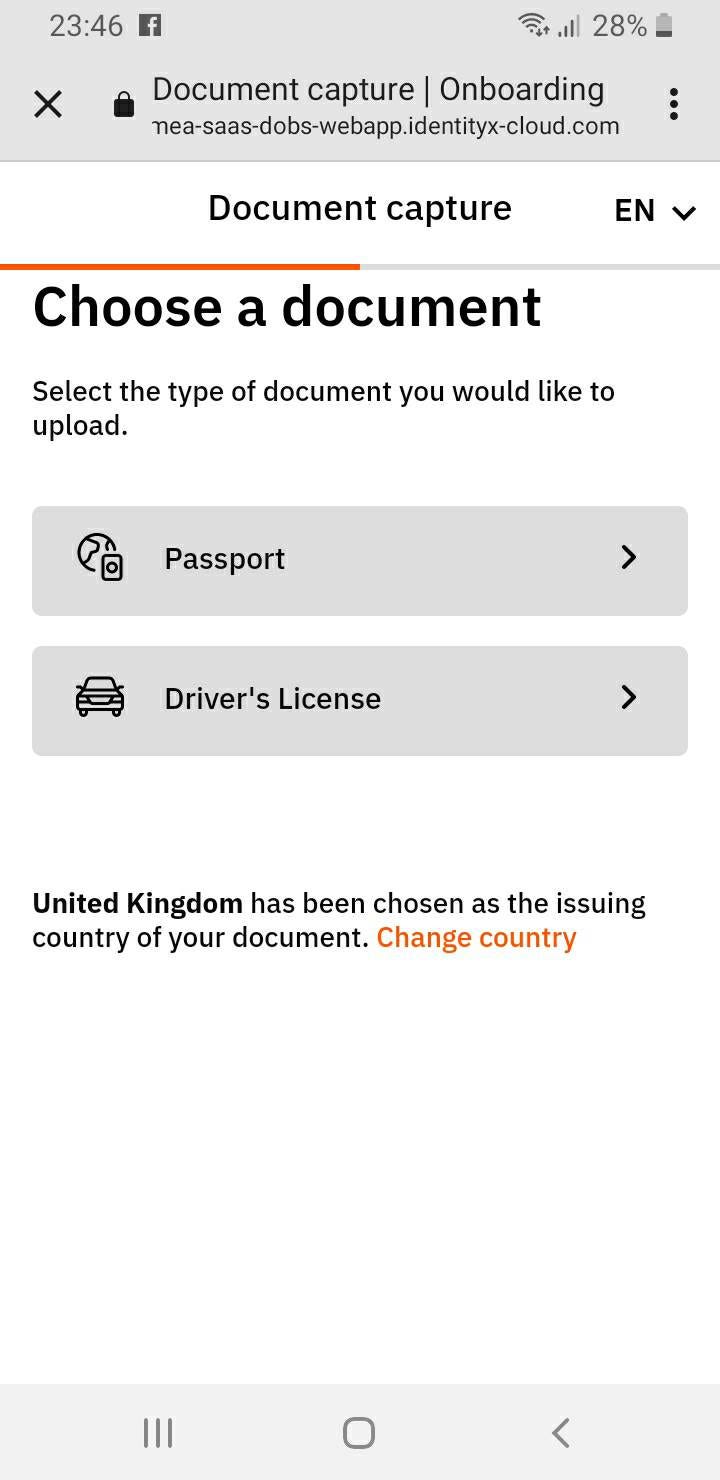
Task: Close the Document capture webpage with the X
Action: point(47,104)
